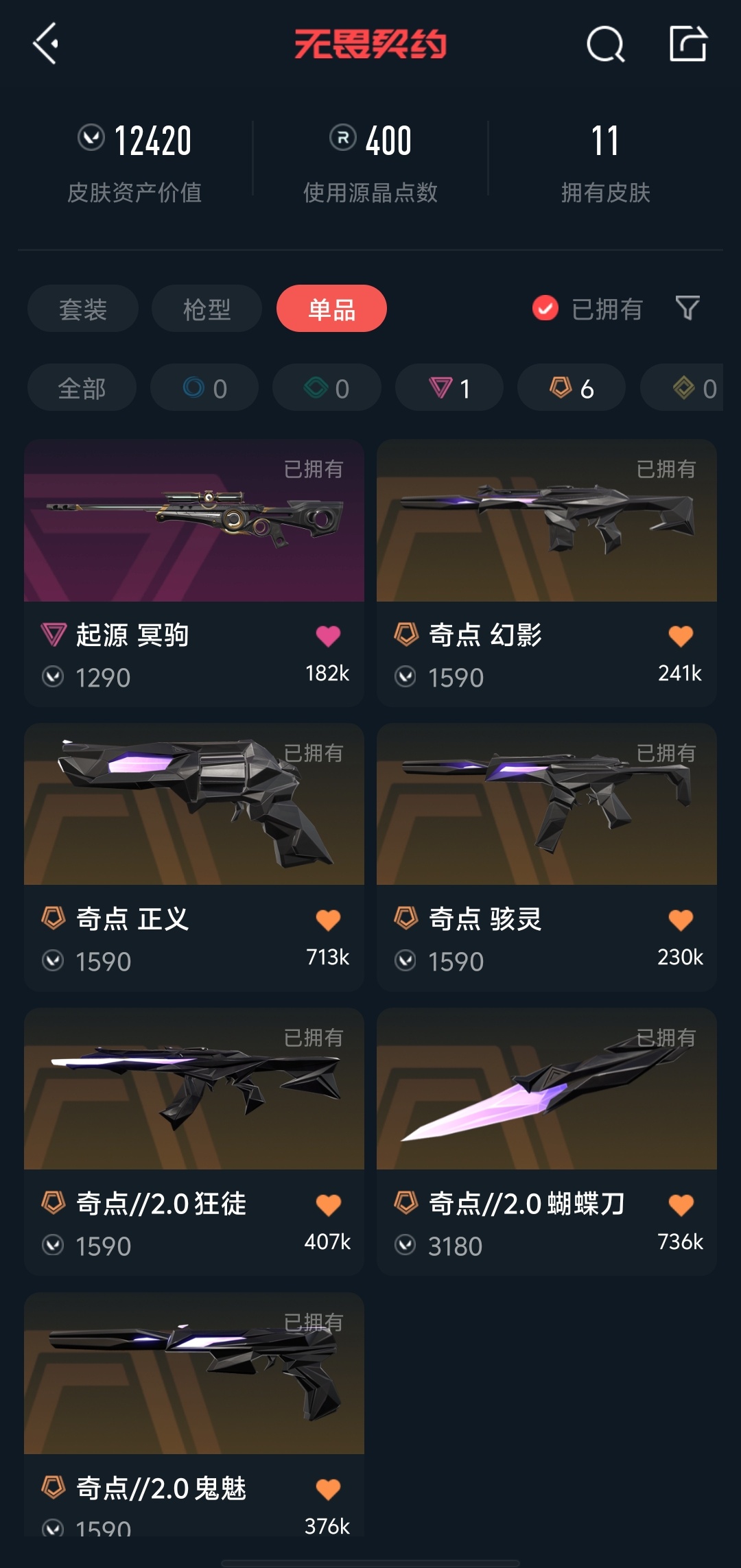Open the search icon in header
This screenshot has width=741, height=1568.
[x=605, y=45]
